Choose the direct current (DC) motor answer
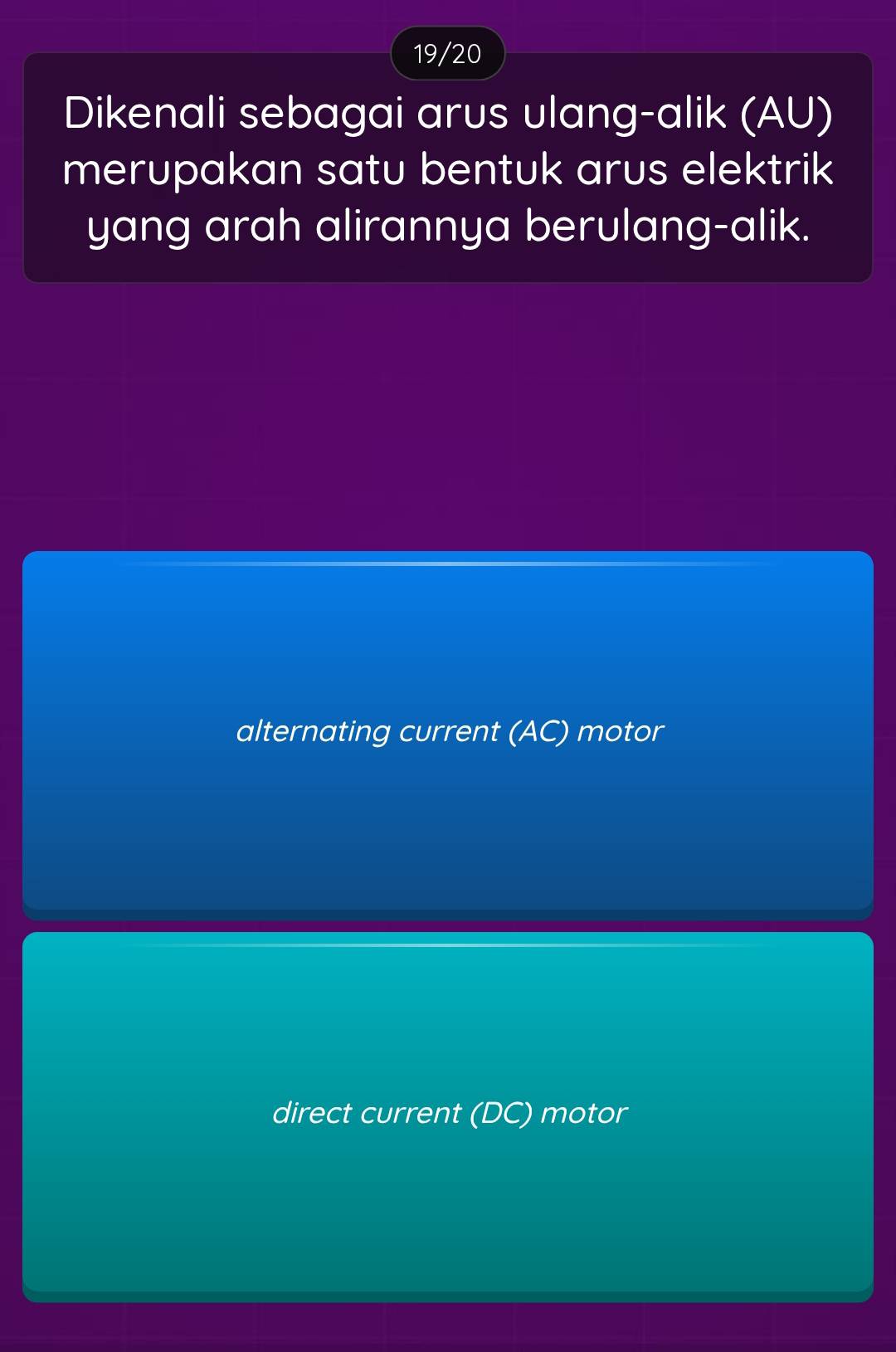896x1352 pixels. click(x=448, y=1114)
